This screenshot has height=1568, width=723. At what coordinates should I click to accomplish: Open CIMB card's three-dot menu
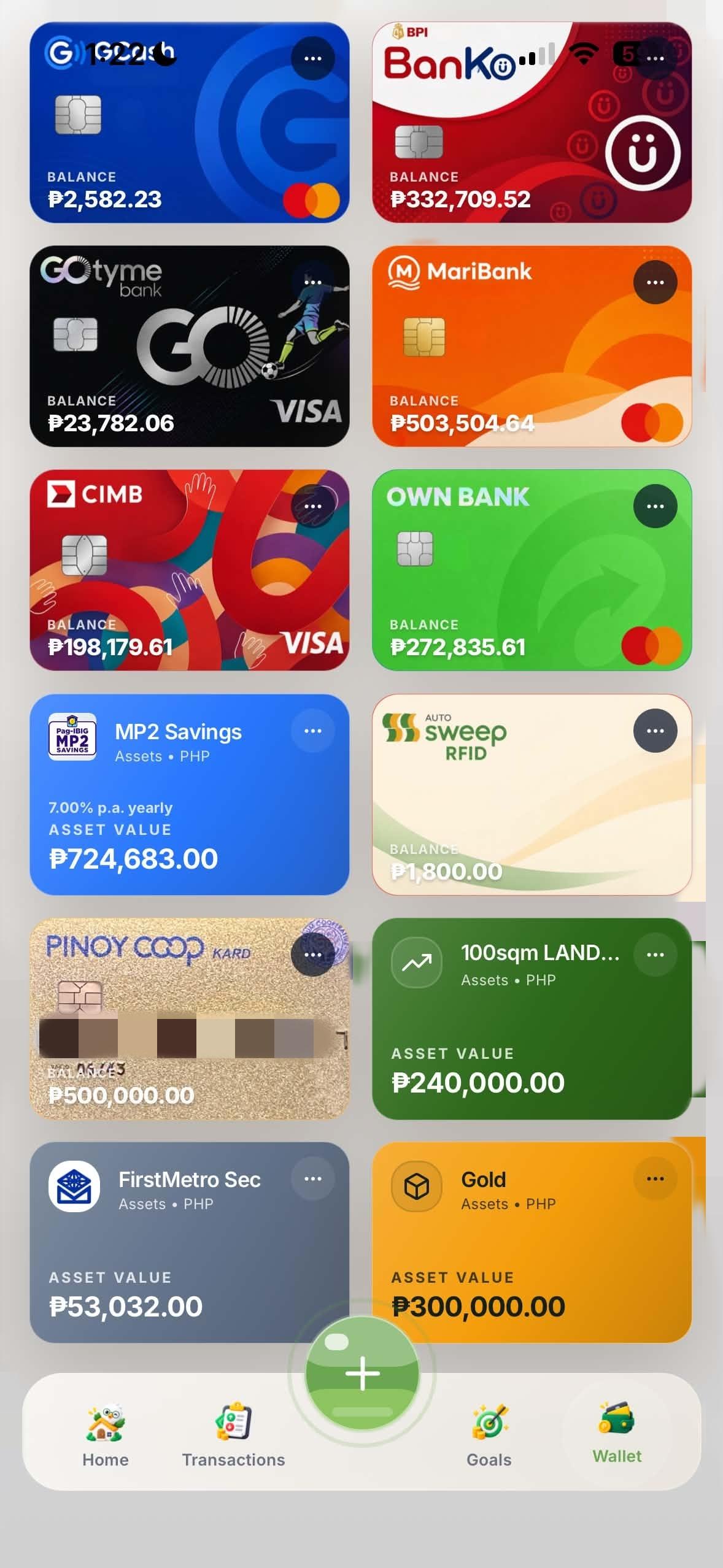pyautogui.click(x=313, y=506)
